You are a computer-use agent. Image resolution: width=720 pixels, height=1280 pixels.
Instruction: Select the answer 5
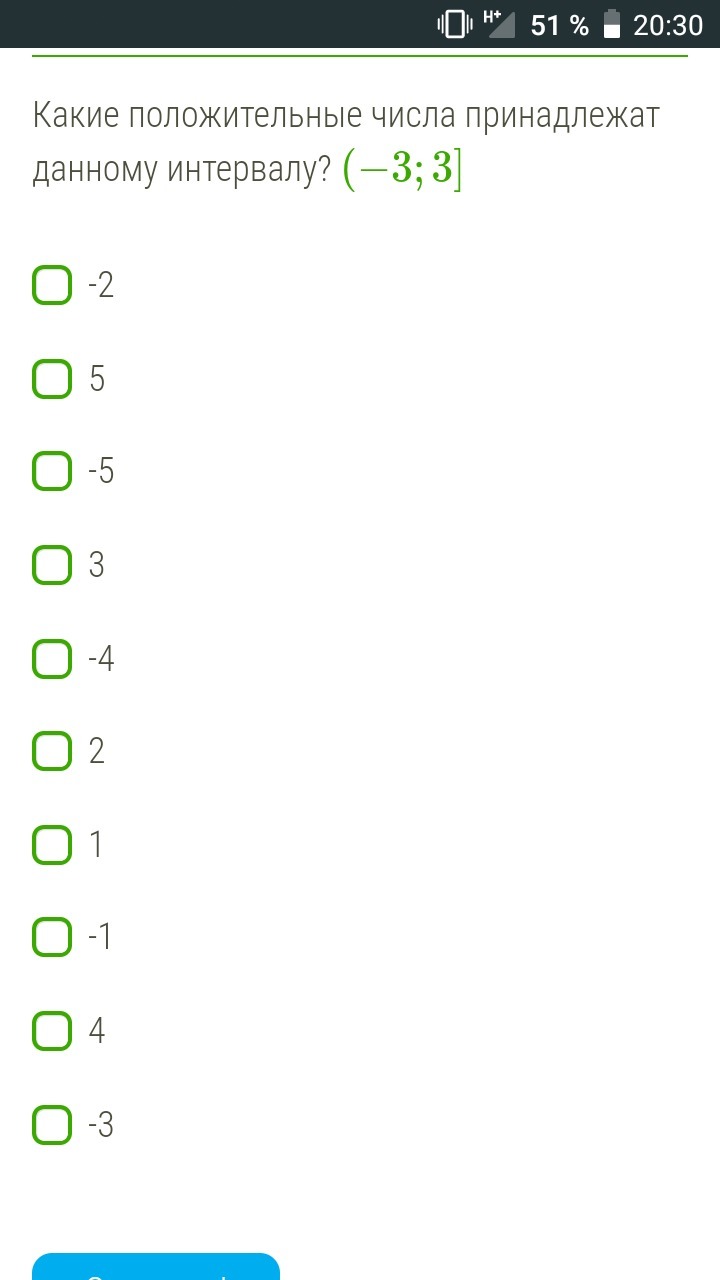coord(52,379)
